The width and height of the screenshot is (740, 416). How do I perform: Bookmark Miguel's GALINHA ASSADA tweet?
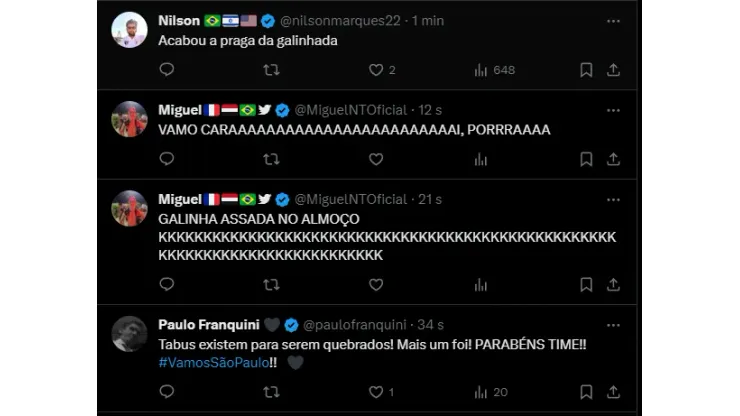[x=586, y=284]
